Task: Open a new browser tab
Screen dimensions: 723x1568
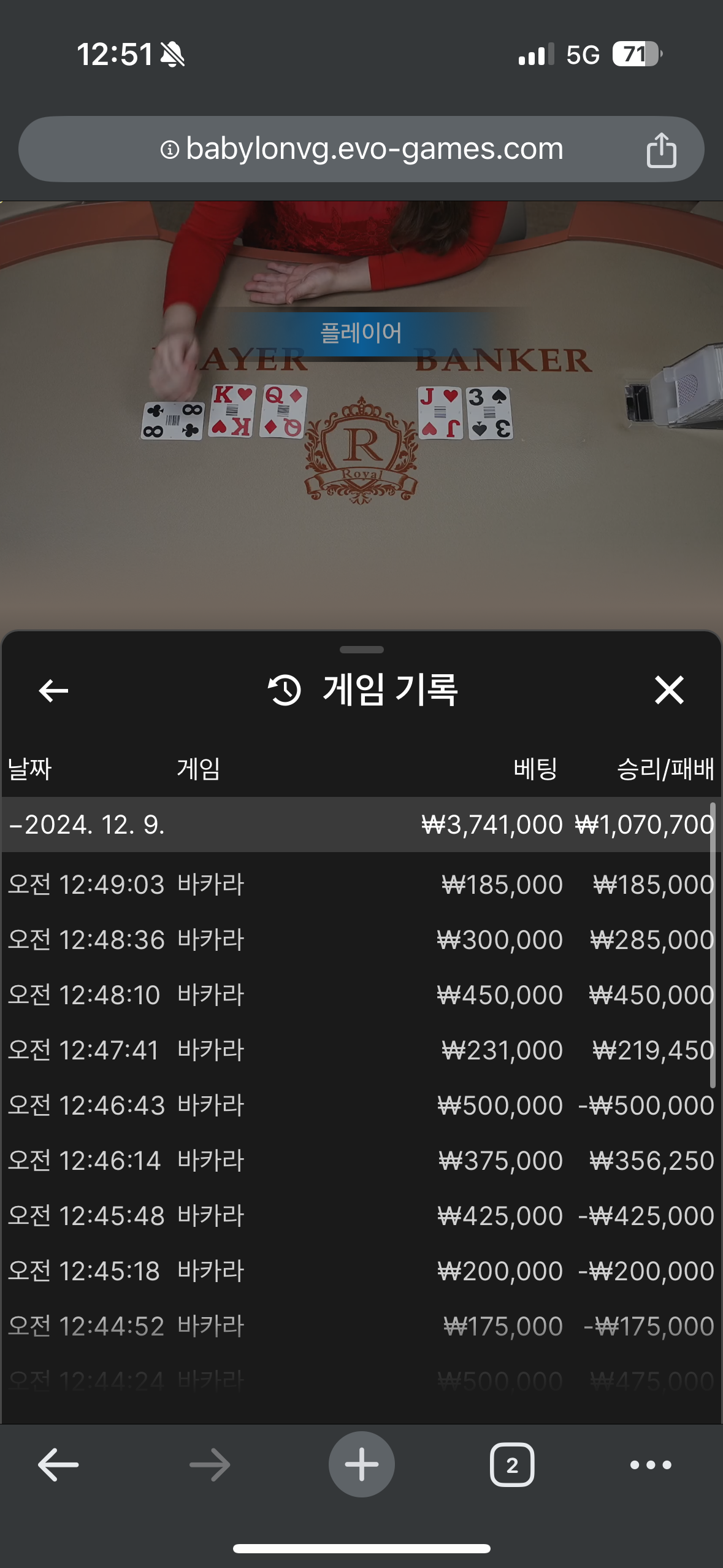Action: click(x=361, y=1465)
